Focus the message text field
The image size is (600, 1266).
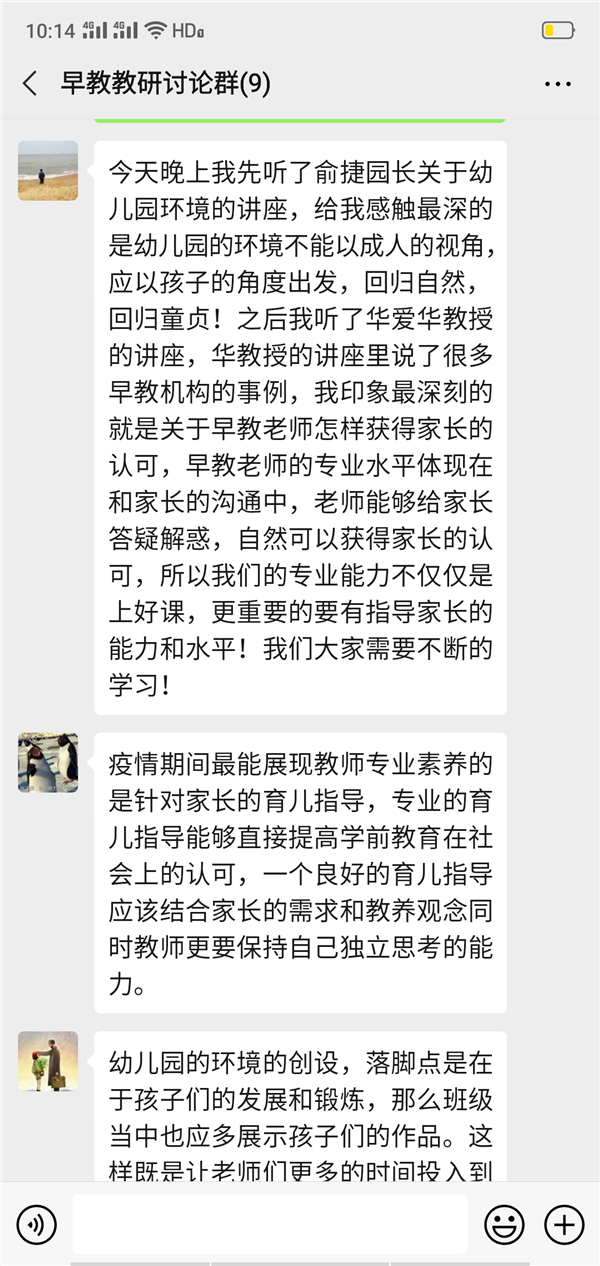point(270,1224)
